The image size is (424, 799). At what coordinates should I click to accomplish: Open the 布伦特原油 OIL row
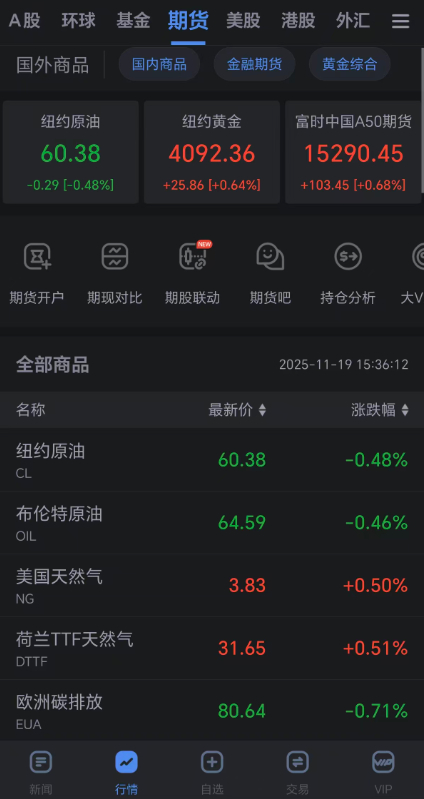pos(212,523)
